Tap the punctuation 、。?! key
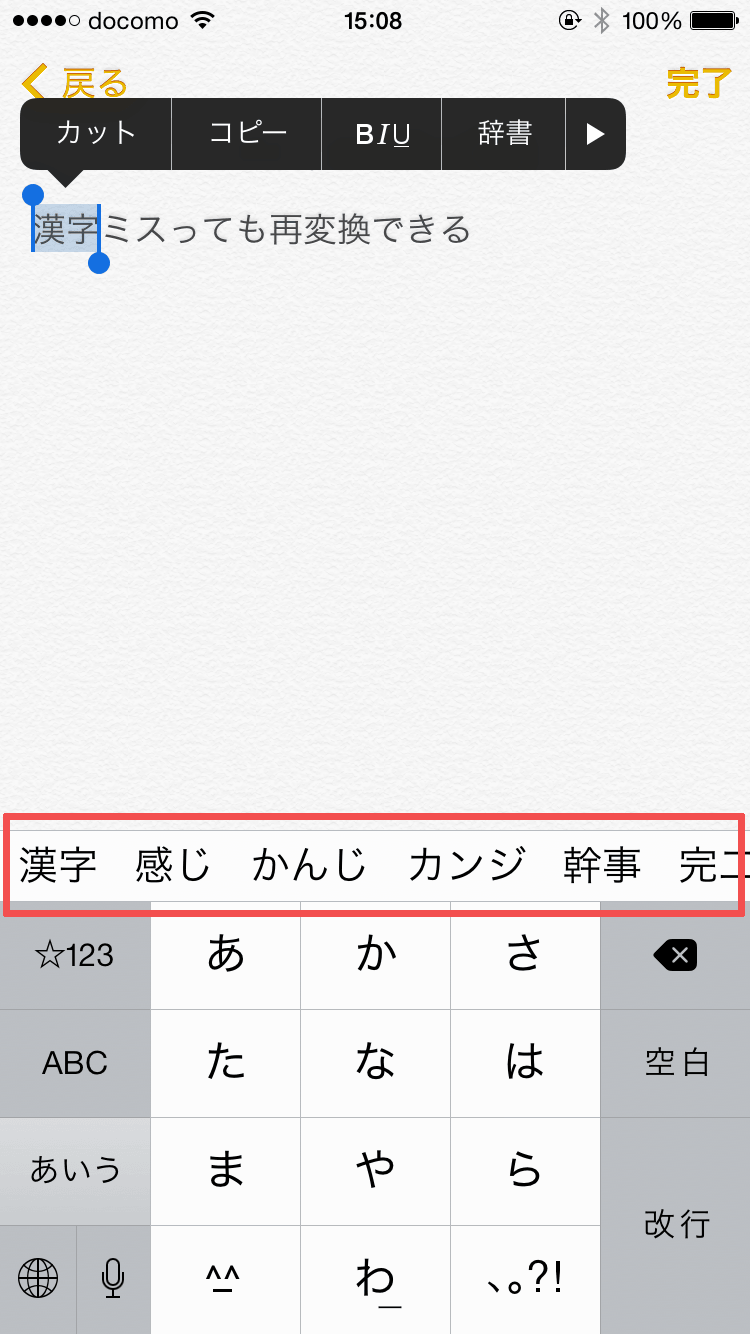Viewport: 750px width, 1334px height. [x=525, y=1279]
